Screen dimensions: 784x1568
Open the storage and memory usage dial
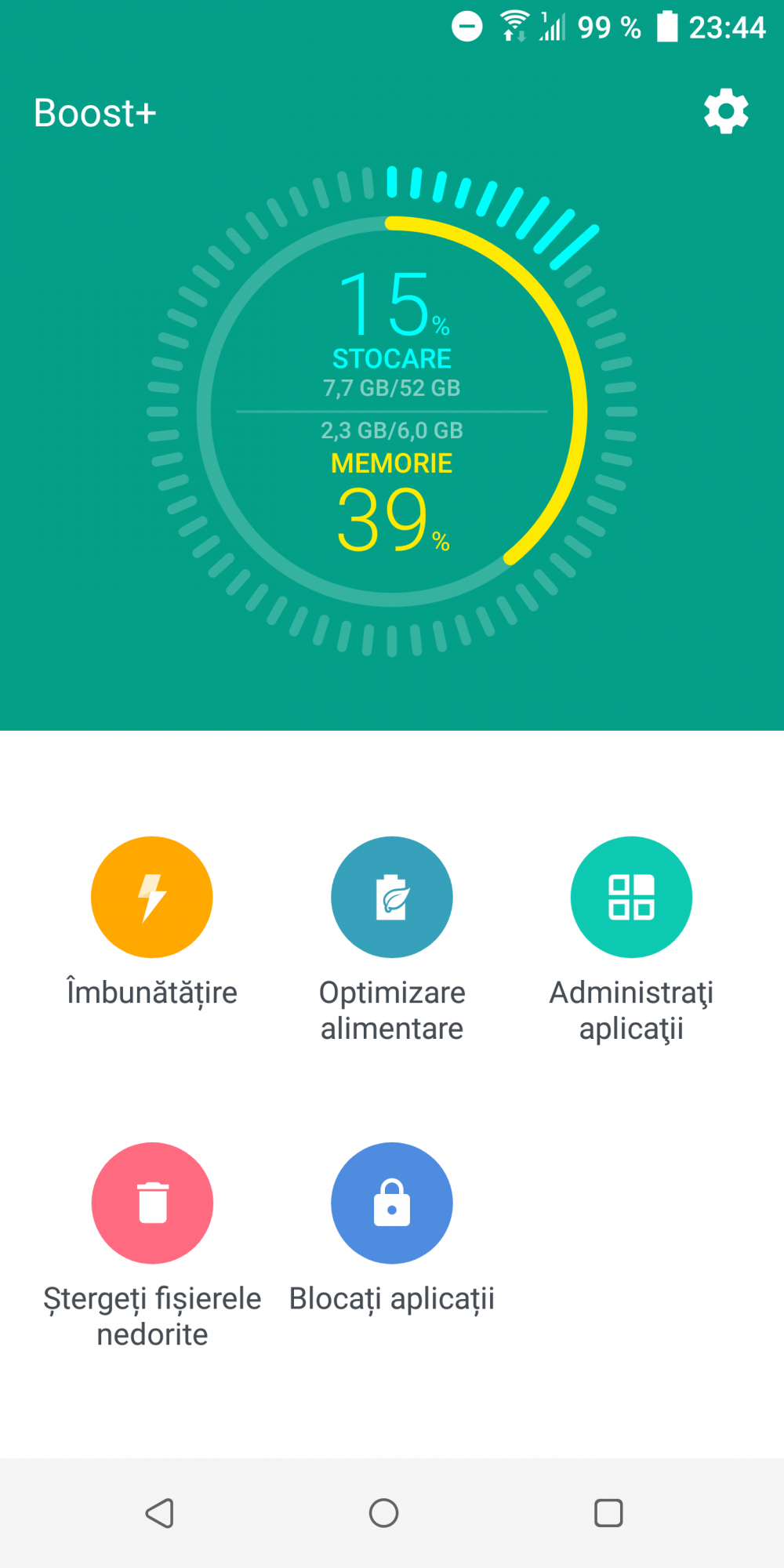pos(392,411)
